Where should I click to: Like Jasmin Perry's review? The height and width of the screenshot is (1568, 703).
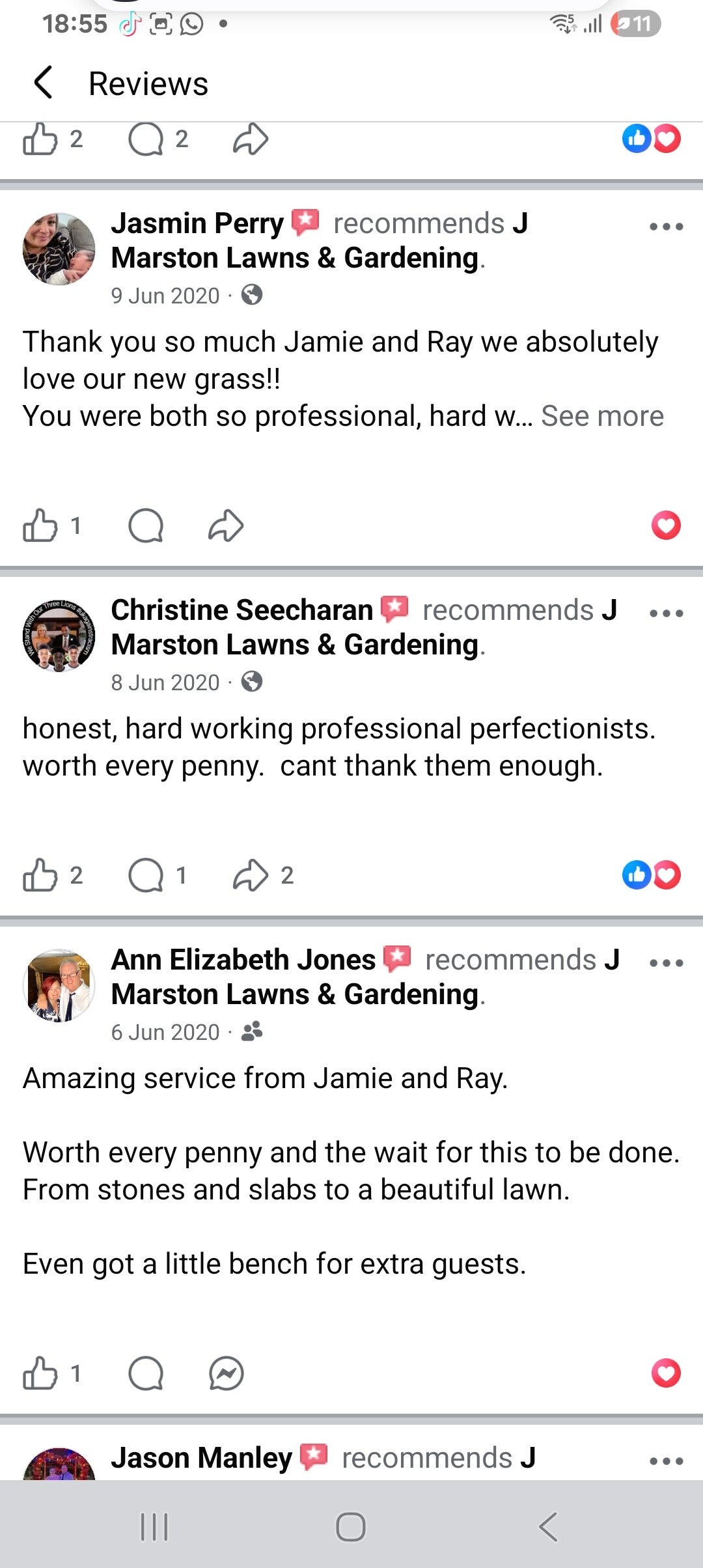pos(40,525)
